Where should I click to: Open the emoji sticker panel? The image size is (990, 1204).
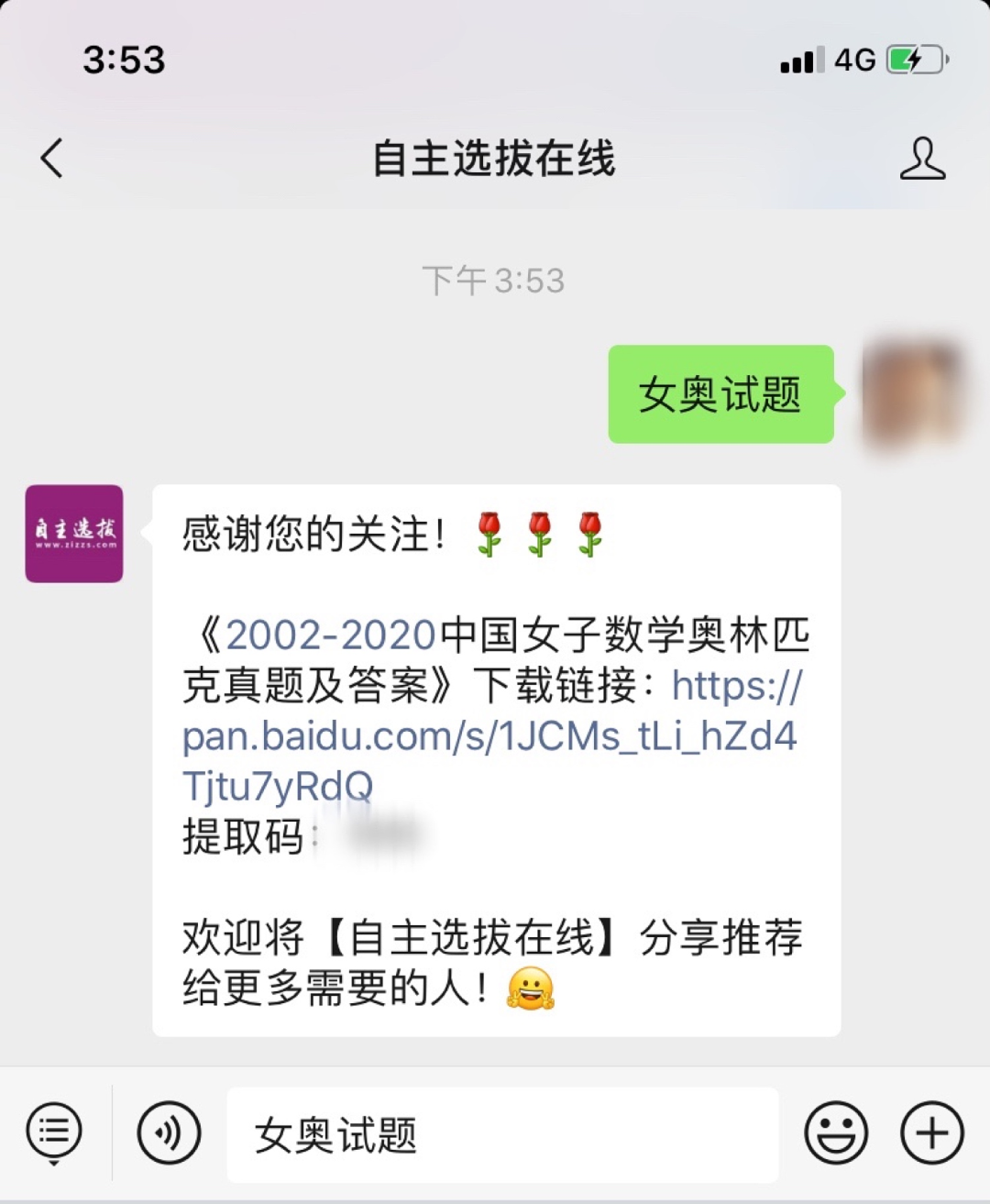pyautogui.click(x=835, y=1132)
